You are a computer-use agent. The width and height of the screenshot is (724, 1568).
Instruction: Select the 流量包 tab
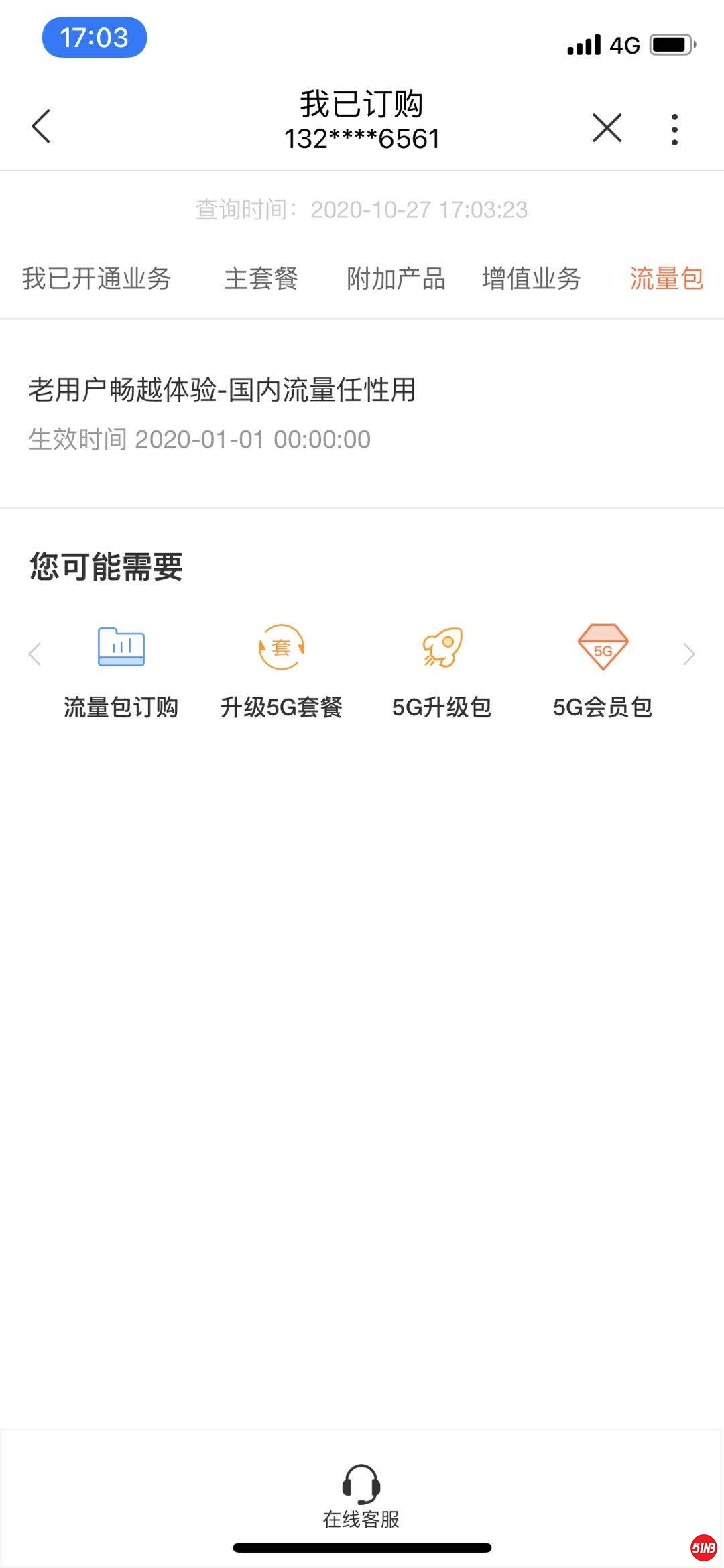coord(666,278)
